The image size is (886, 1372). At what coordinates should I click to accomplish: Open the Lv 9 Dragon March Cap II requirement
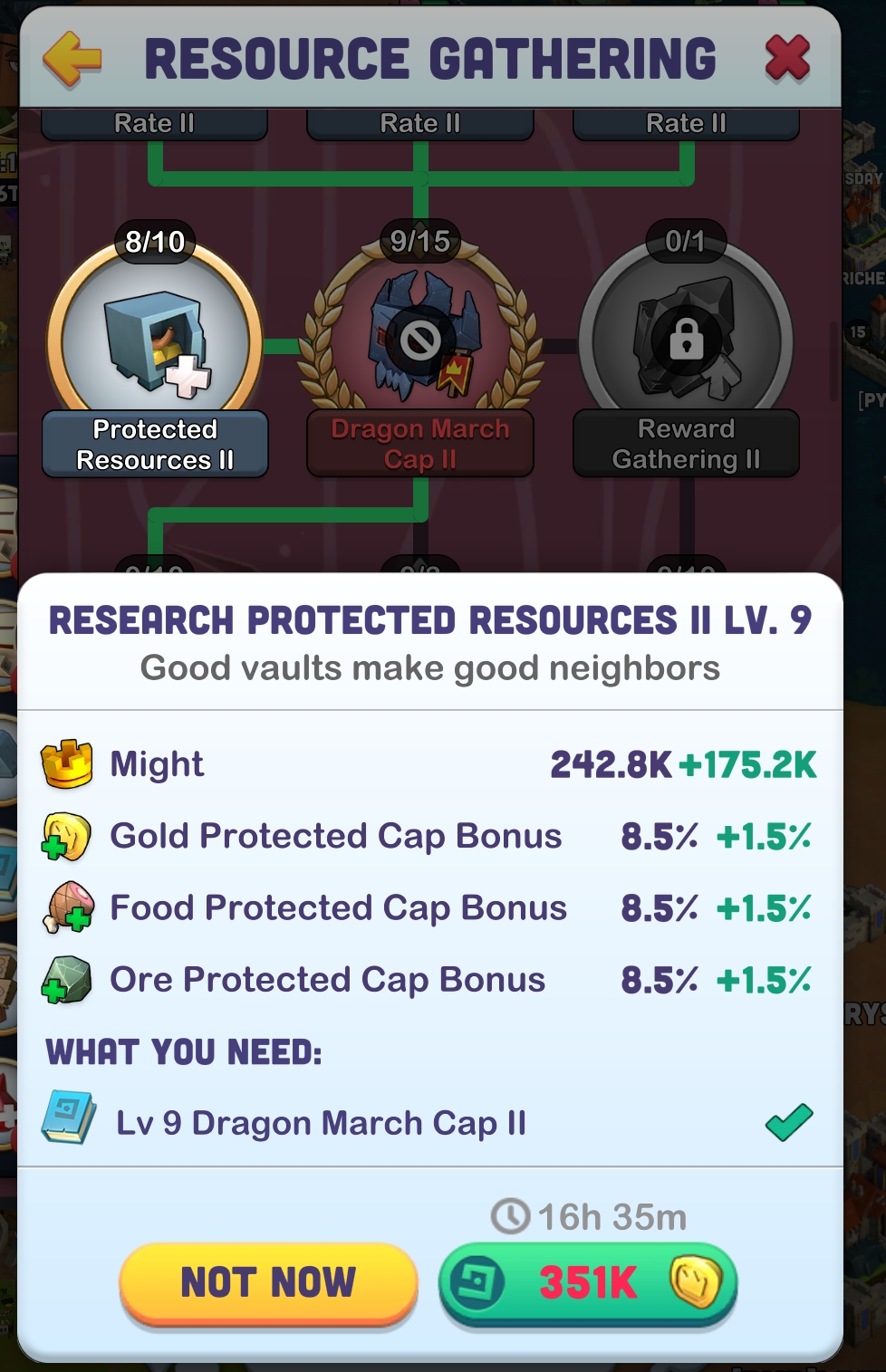321,1123
